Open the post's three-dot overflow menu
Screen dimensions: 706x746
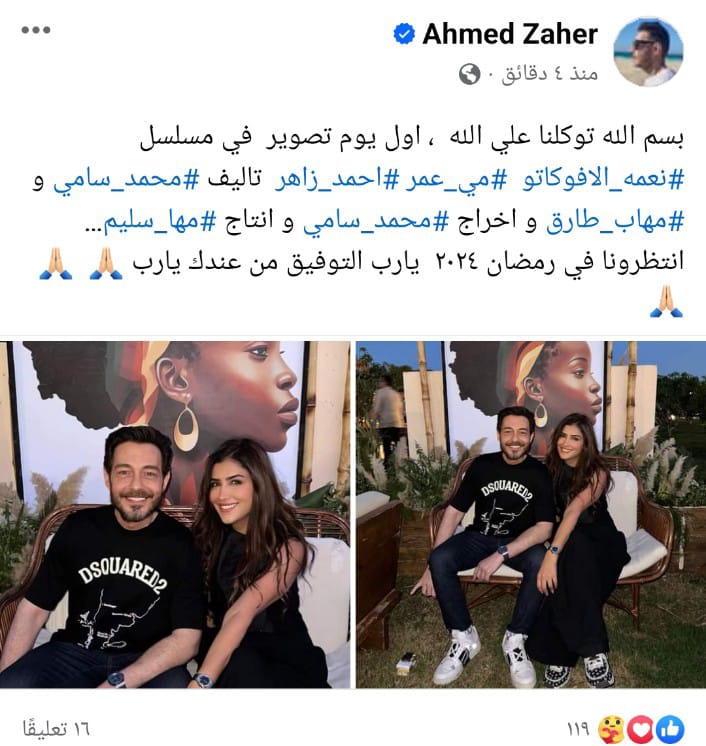[x=35, y=31]
